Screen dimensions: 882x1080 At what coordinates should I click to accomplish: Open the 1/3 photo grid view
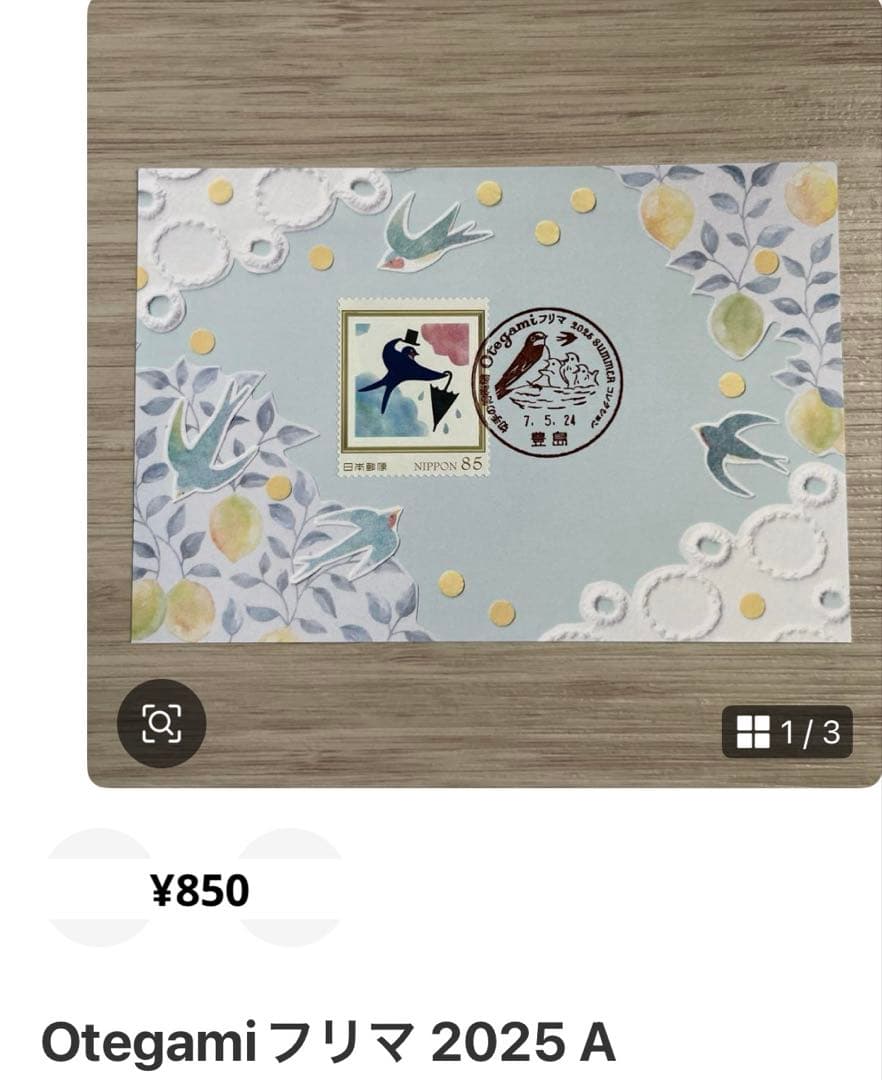[788, 733]
